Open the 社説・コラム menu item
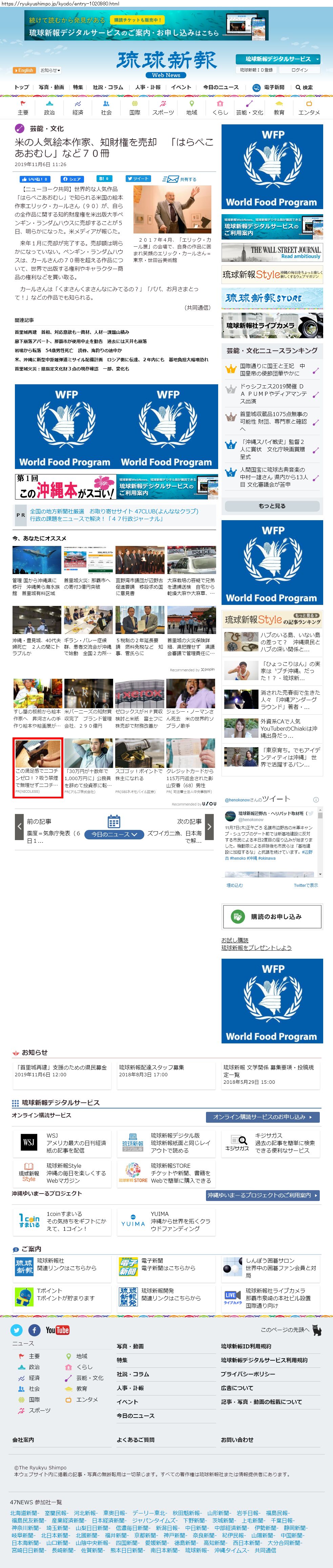 tap(108, 88)
